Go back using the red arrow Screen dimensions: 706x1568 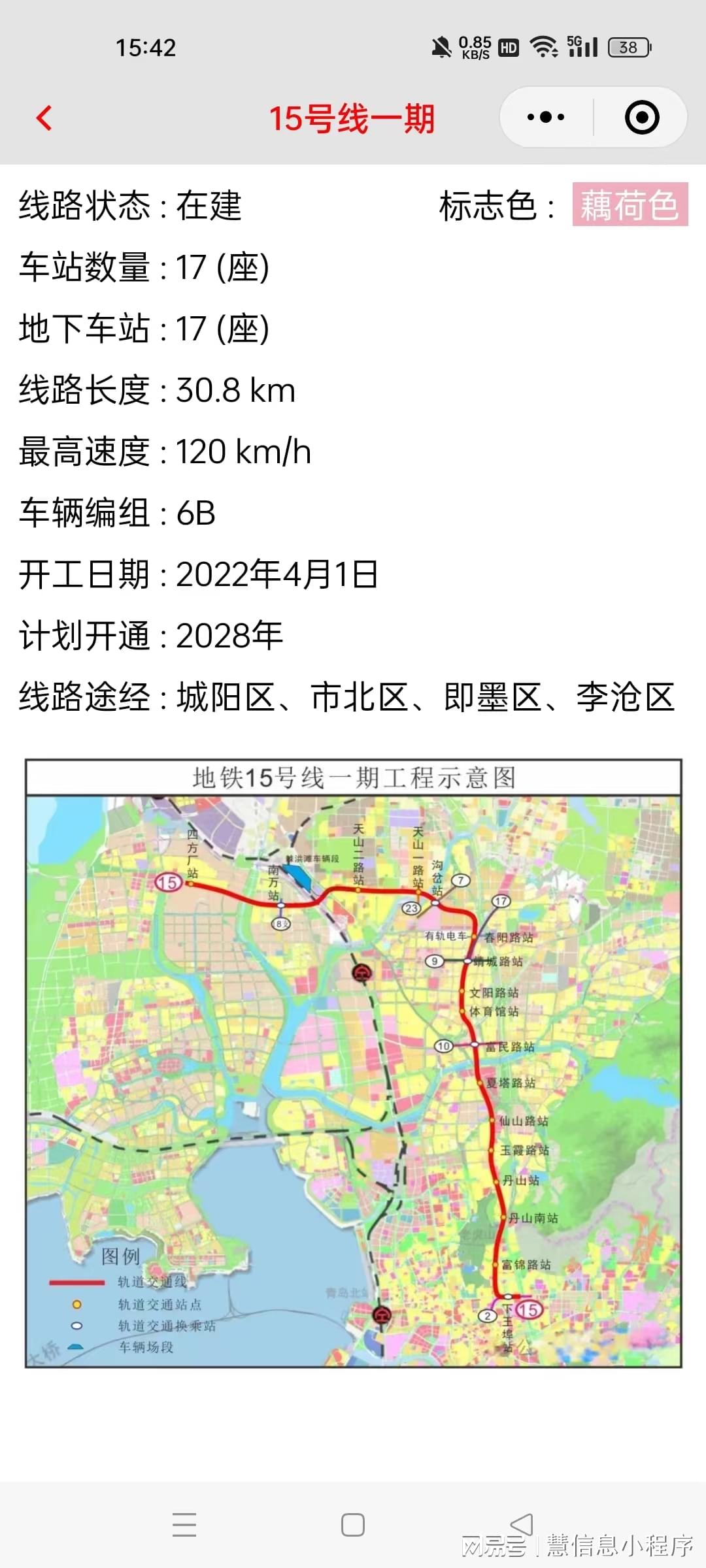point(44,118)
